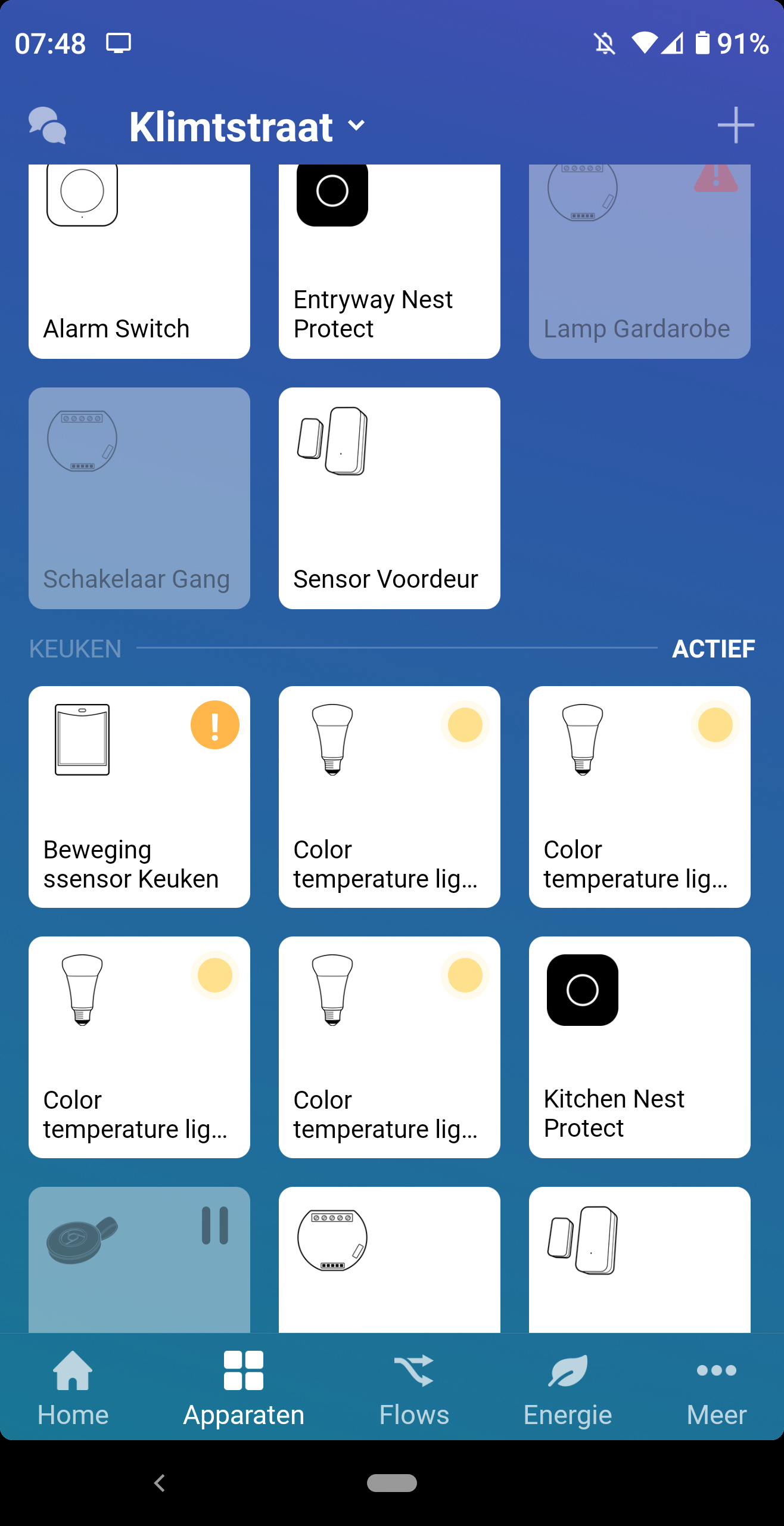Viewport: 784px width, 1526px height.
Task: Open the Sensor Voordeur tile
Action: coord(390,498)
